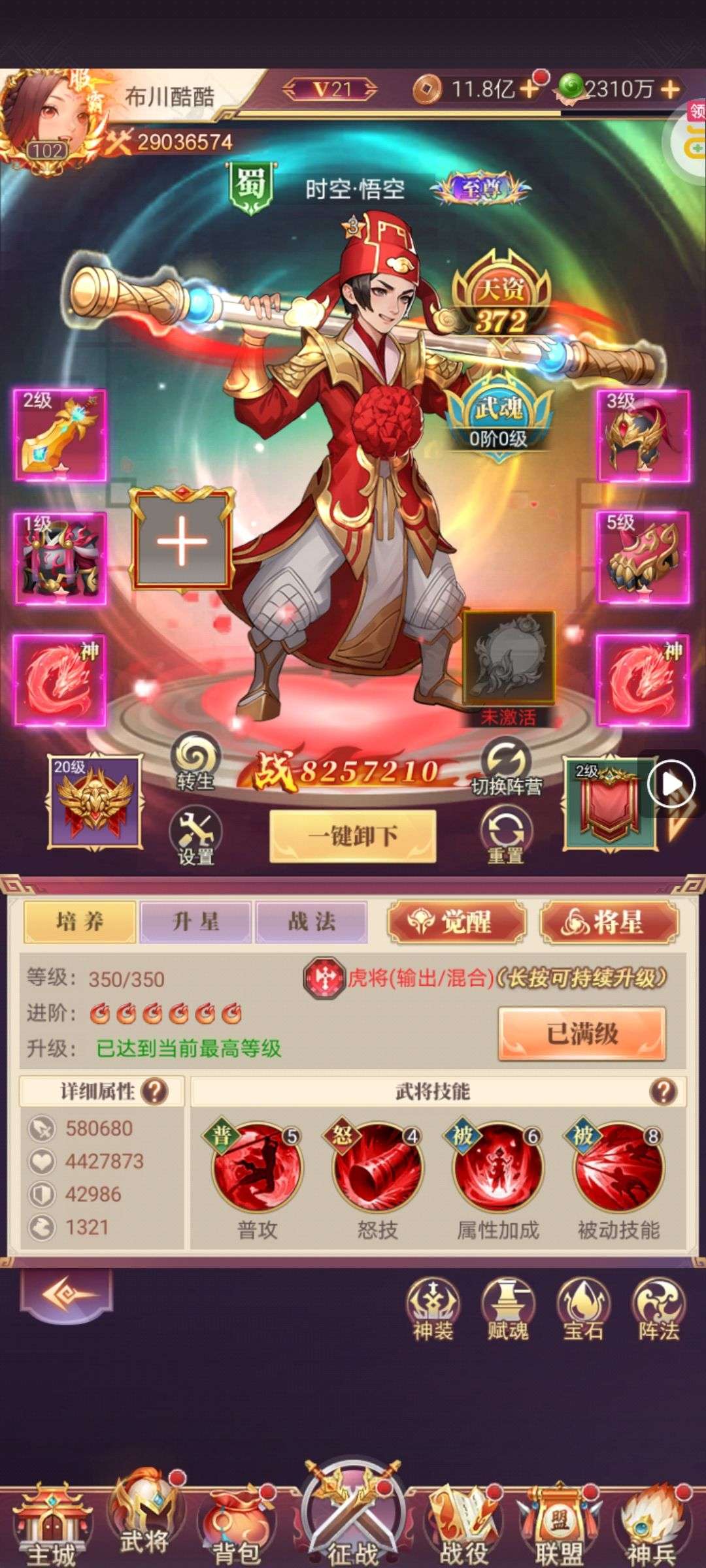Switch to the 联盟 alliance tab

(559, 1526)
